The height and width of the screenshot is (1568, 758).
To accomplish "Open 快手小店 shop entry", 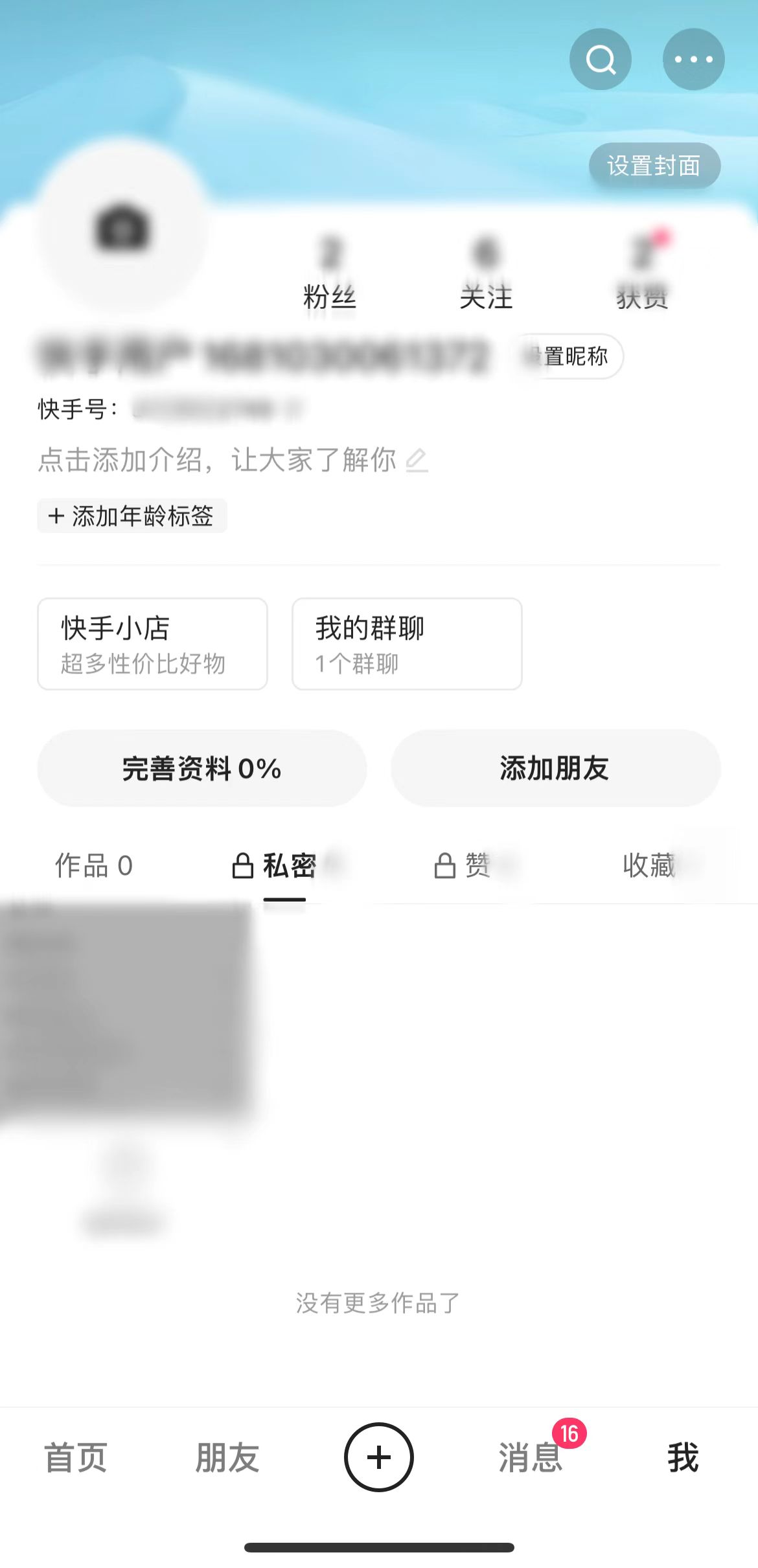I will coord(152,644).
